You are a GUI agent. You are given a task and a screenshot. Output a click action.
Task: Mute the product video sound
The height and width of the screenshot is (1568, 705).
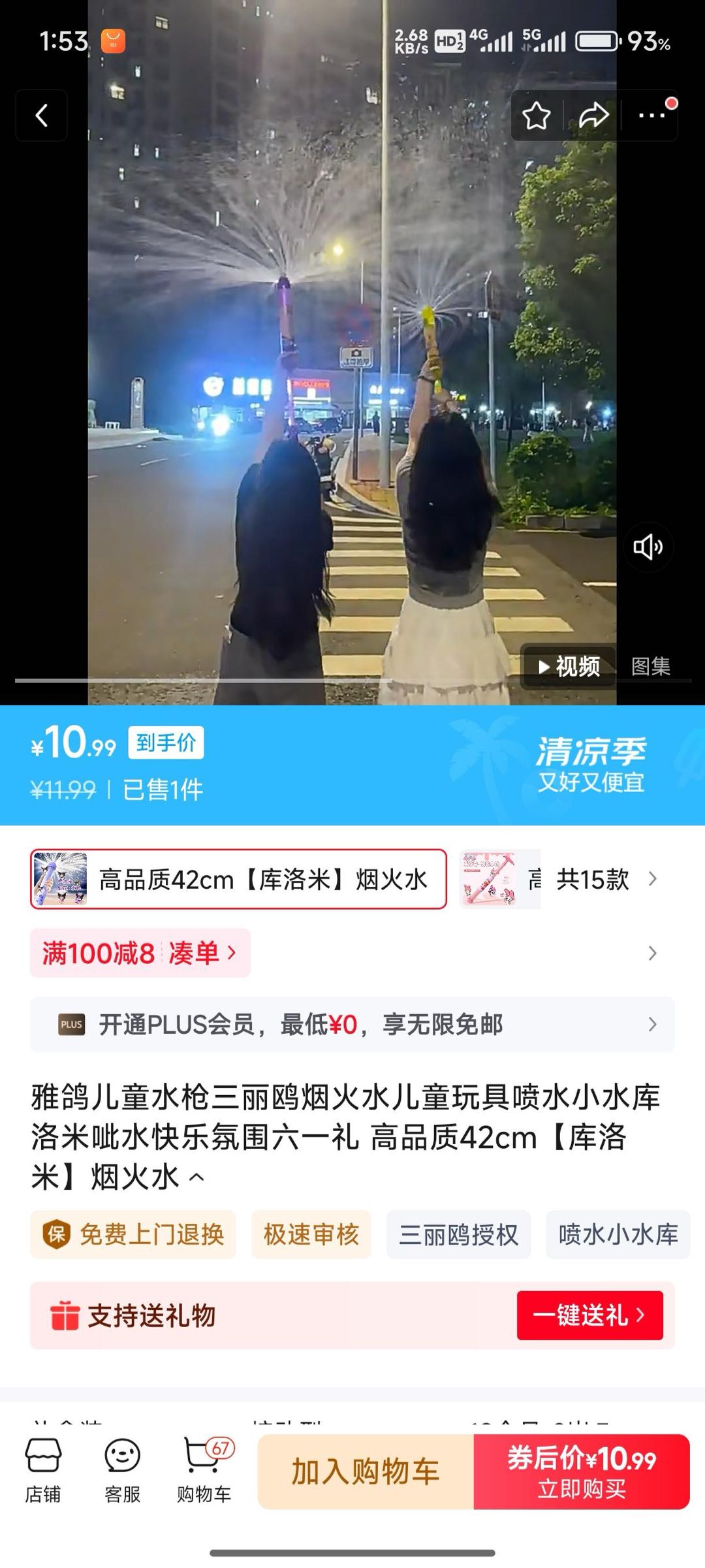[x=648, y=547]
